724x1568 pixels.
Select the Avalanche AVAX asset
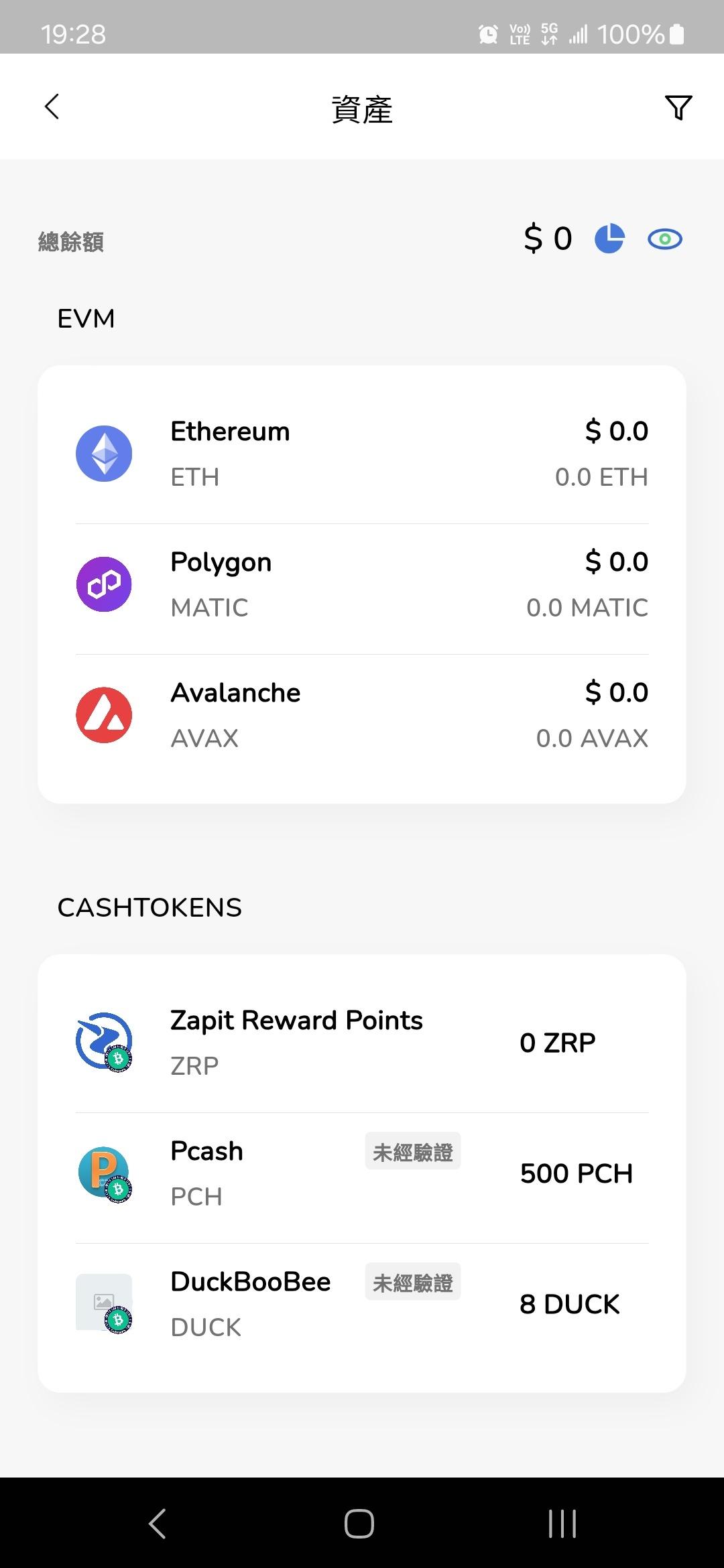(x=362, y=715)
